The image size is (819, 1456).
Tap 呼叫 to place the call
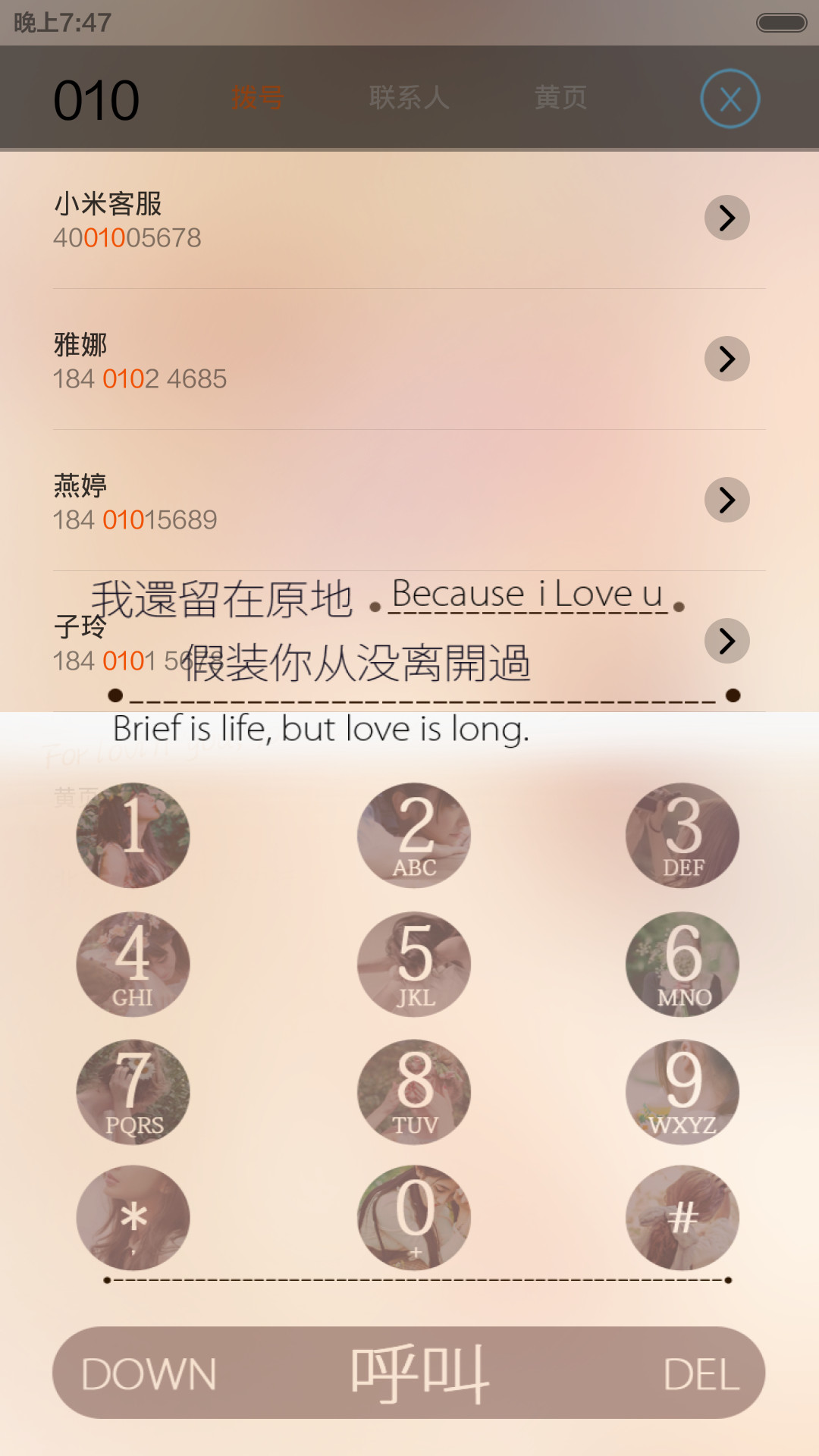[x=419, y=1373]
